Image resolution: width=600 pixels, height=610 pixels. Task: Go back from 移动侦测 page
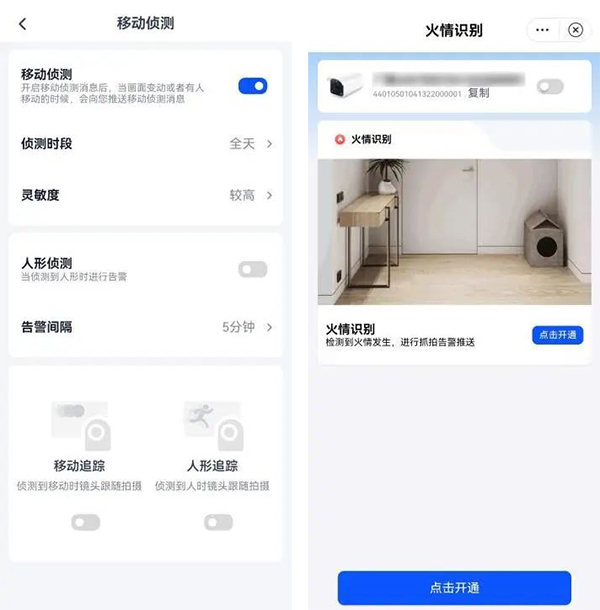pos(23,23)
